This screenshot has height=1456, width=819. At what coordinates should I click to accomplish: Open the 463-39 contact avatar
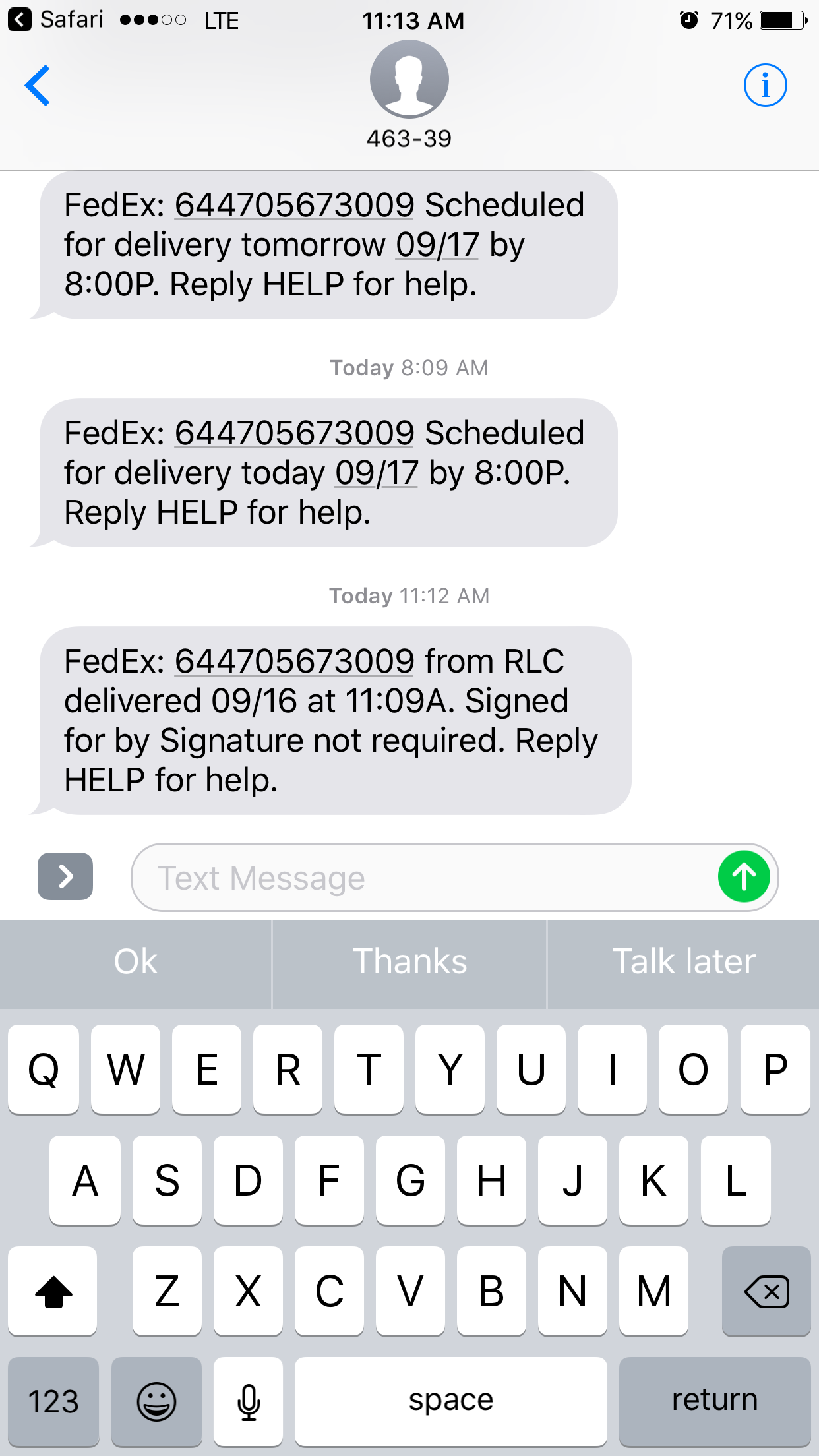coord(409,79)
